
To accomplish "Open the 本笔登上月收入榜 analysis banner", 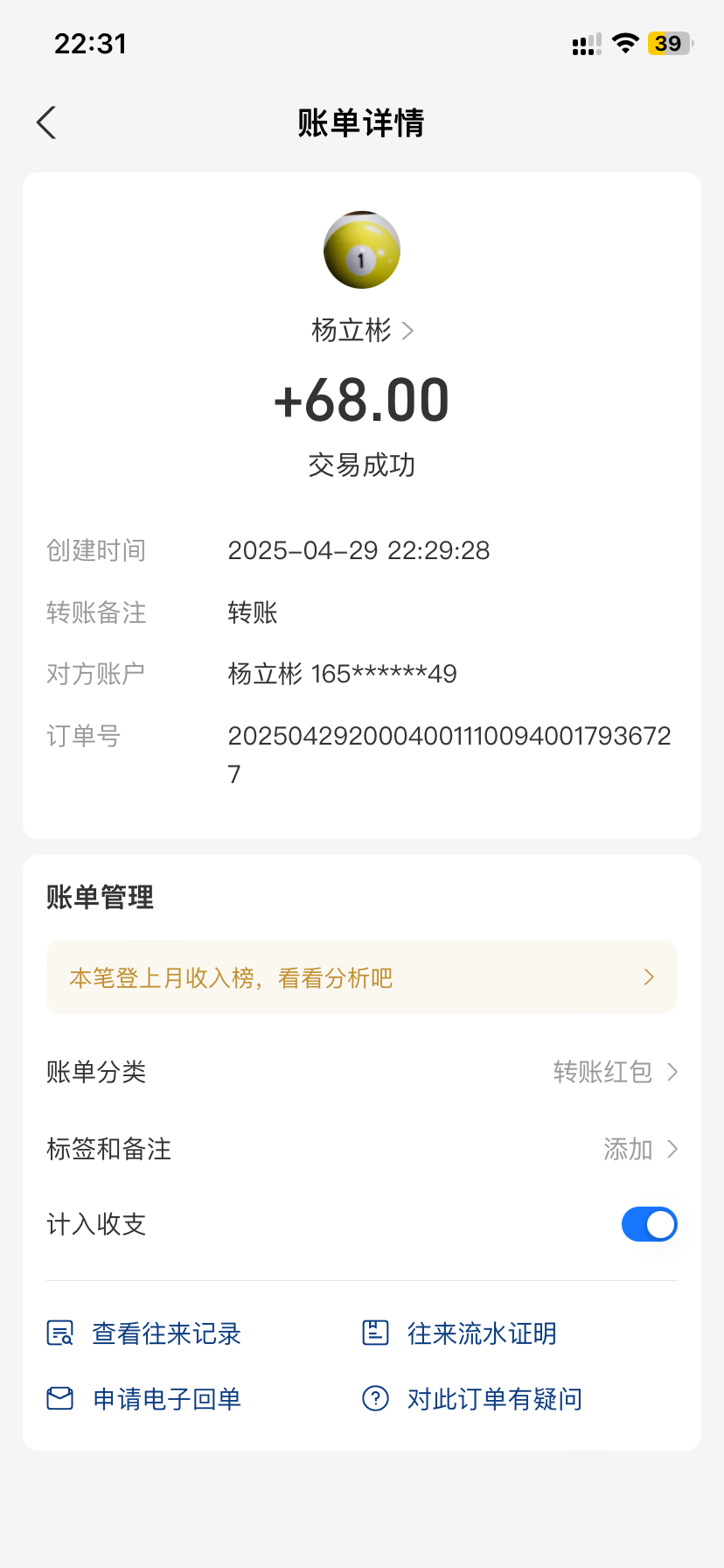I will point(362,977).
